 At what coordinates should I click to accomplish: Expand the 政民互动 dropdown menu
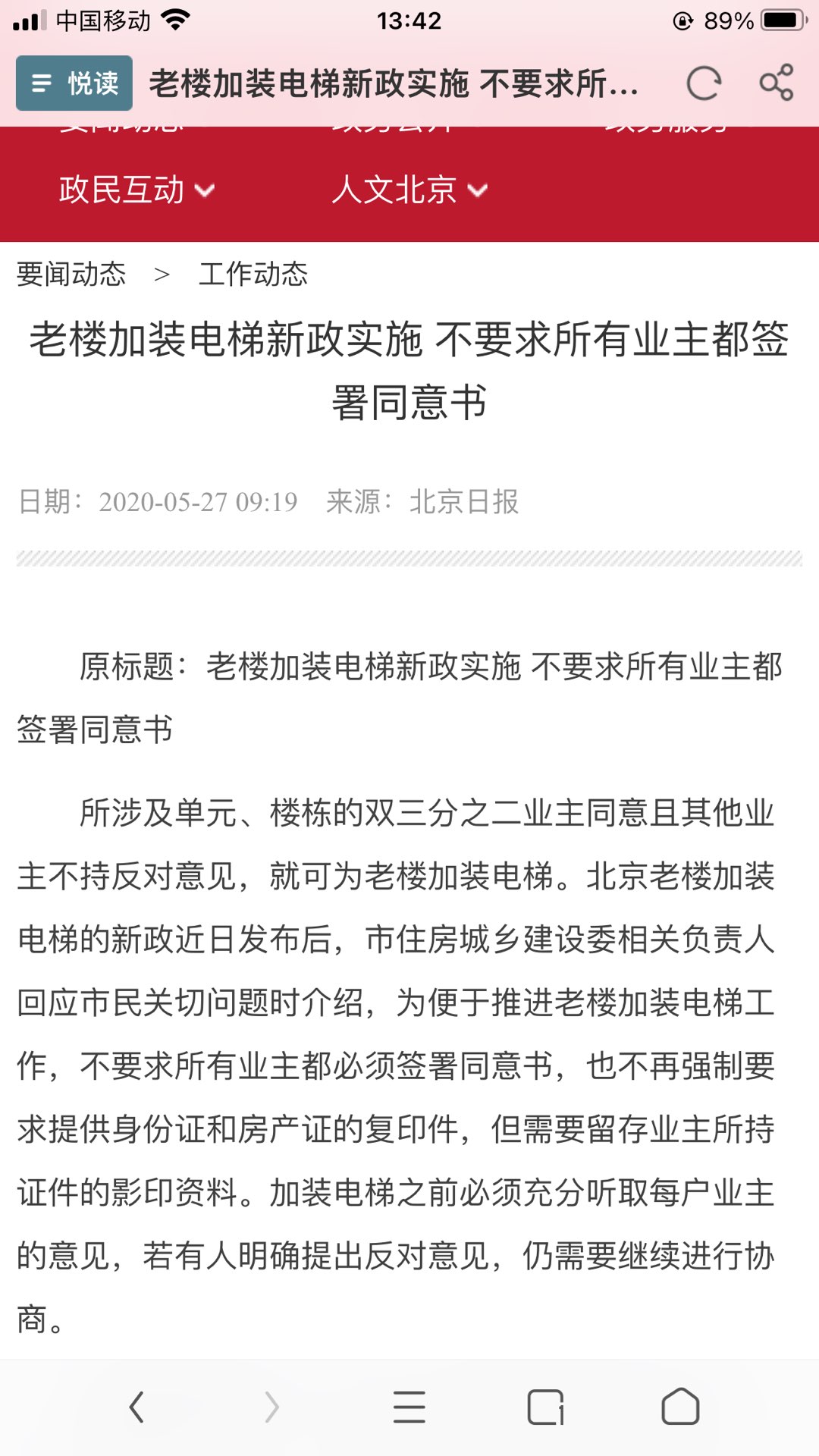136,190
